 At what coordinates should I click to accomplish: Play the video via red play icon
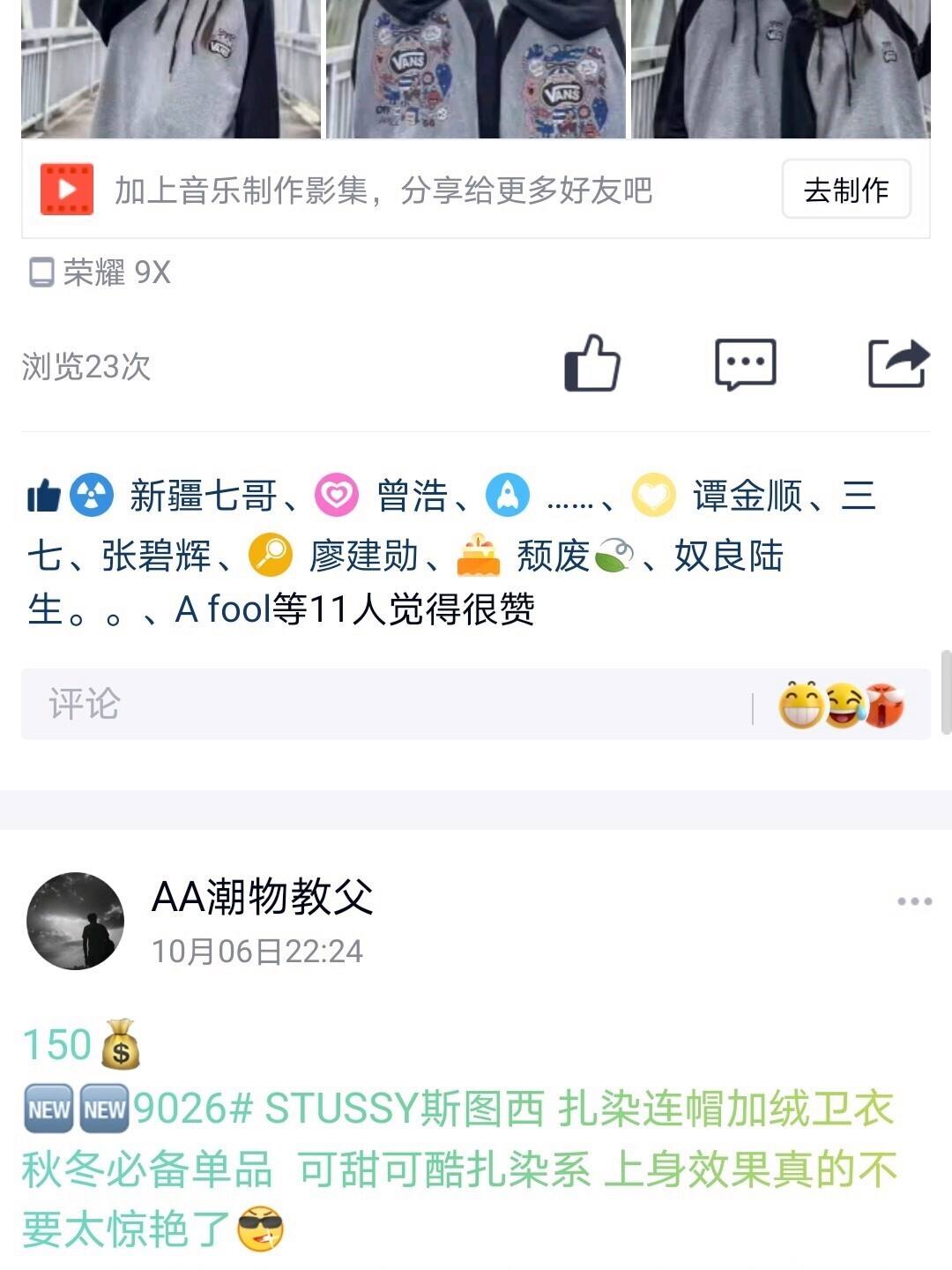coord(66,186)
